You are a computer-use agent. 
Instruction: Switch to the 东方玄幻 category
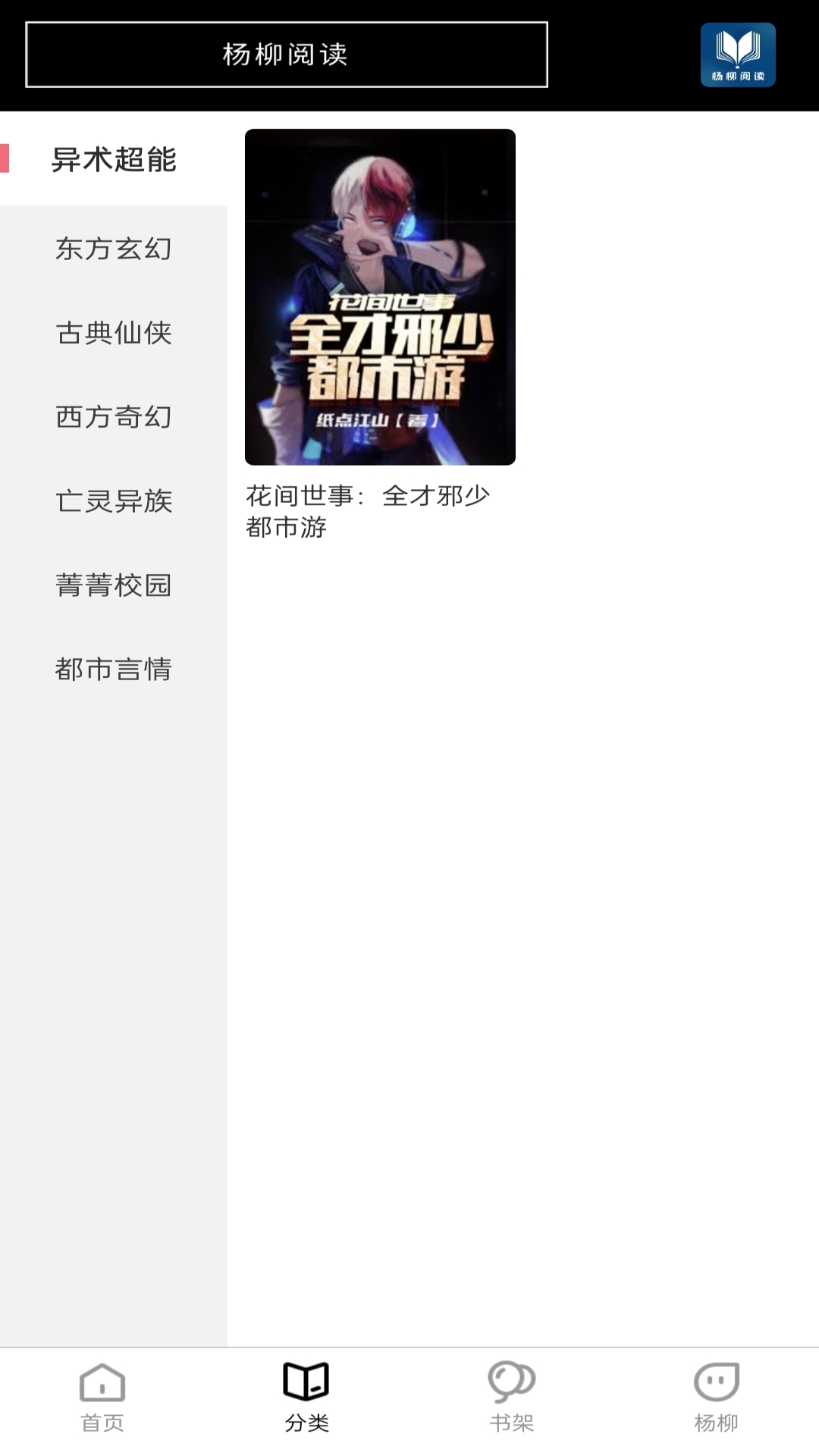(114, 249)
